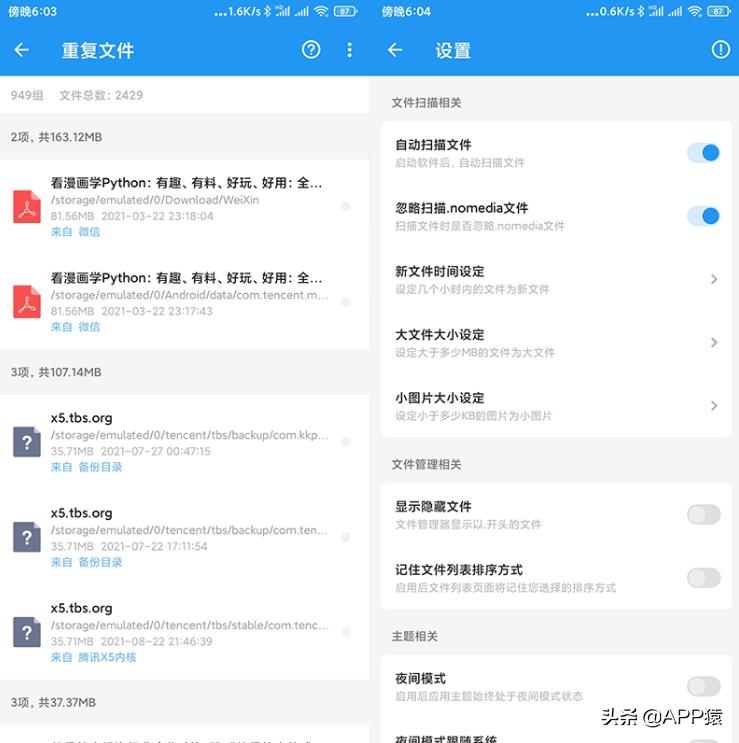Screen dimensions: 739x743
Task: Tap the back arrow on duplicate files screen
Action: coord(21,49)
